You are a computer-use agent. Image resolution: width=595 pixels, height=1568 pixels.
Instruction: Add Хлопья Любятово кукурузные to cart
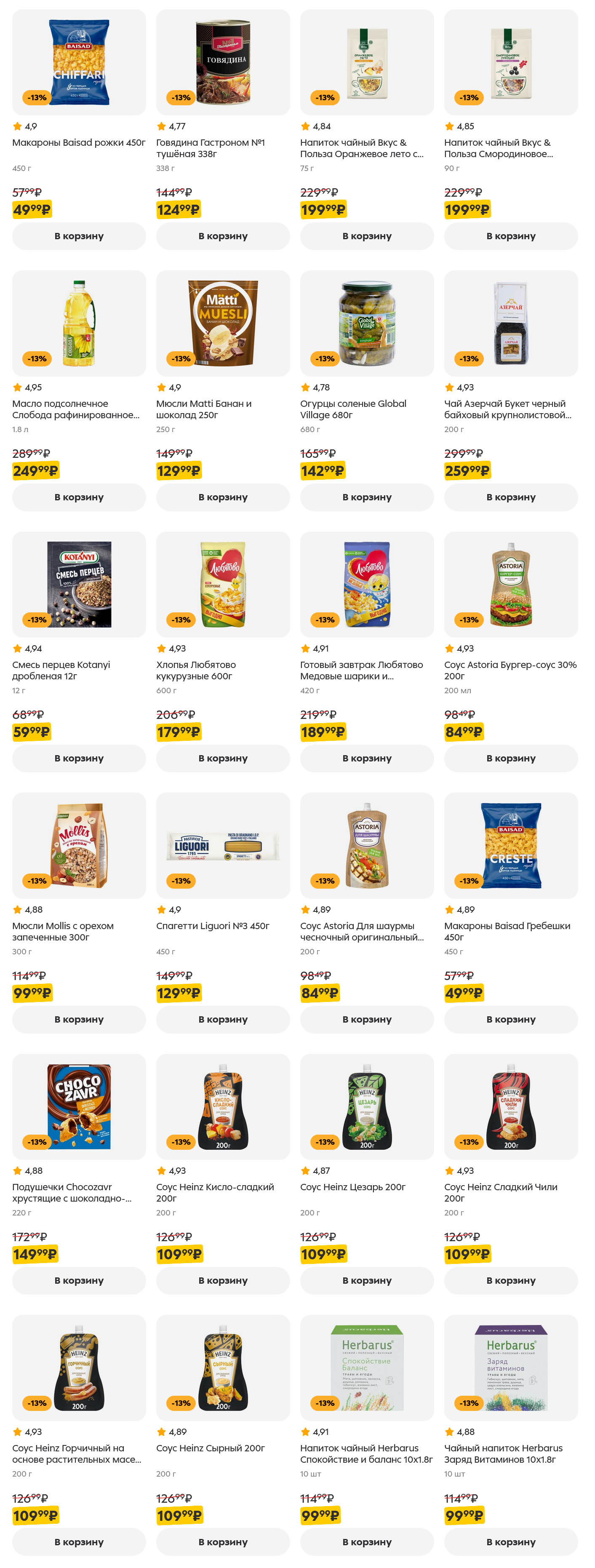point(223,759)
